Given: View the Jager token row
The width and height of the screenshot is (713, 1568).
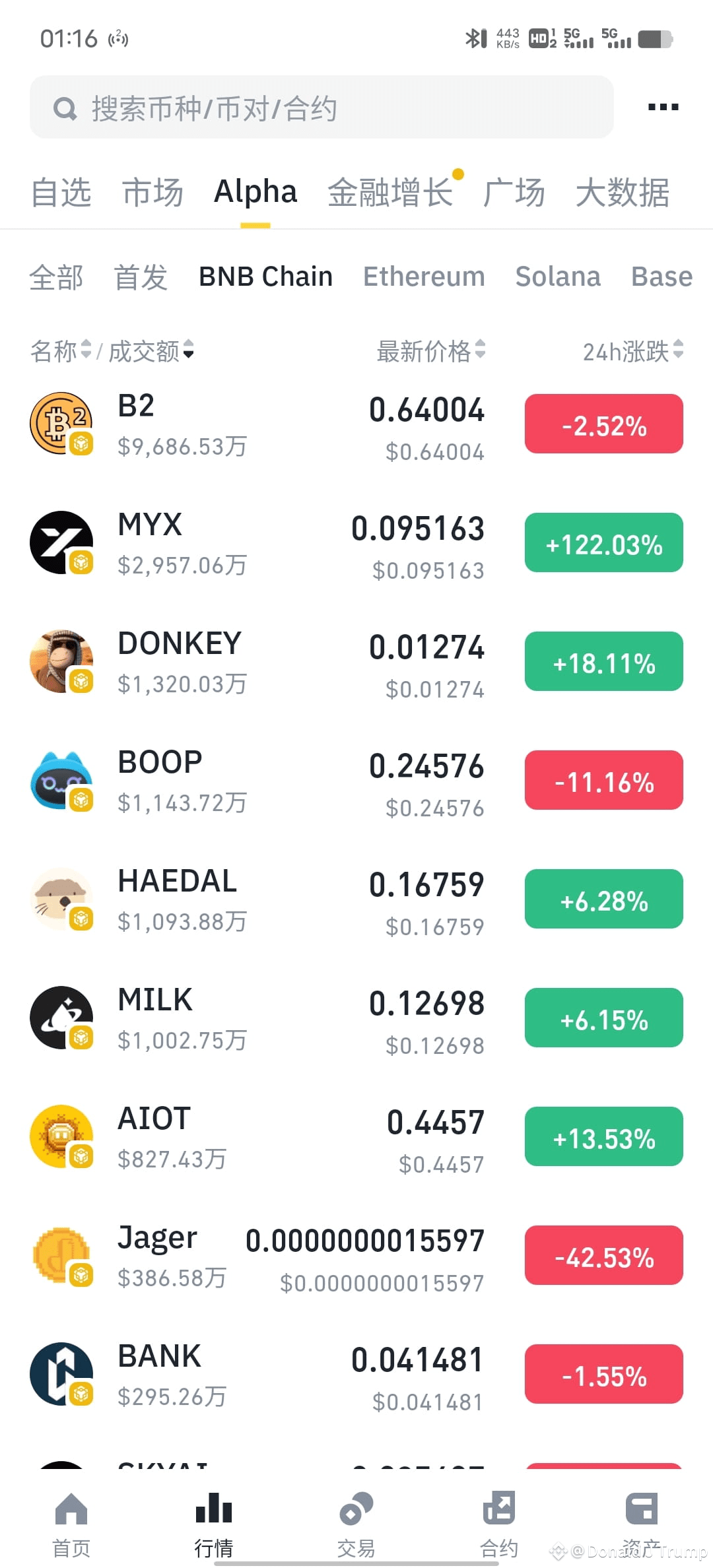Looking at the screenshot, I should pos(356,1255).
